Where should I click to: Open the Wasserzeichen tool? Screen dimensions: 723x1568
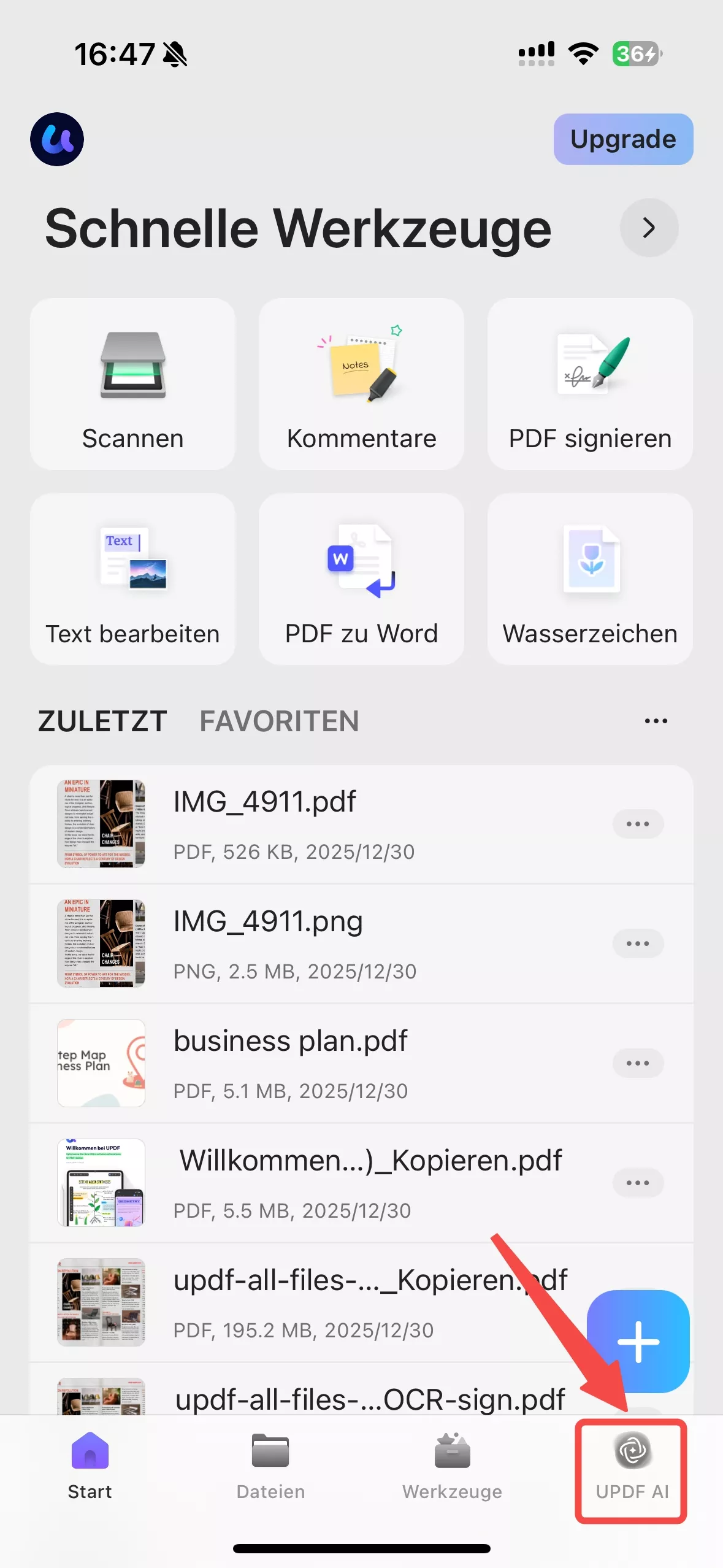coord(590,579)
